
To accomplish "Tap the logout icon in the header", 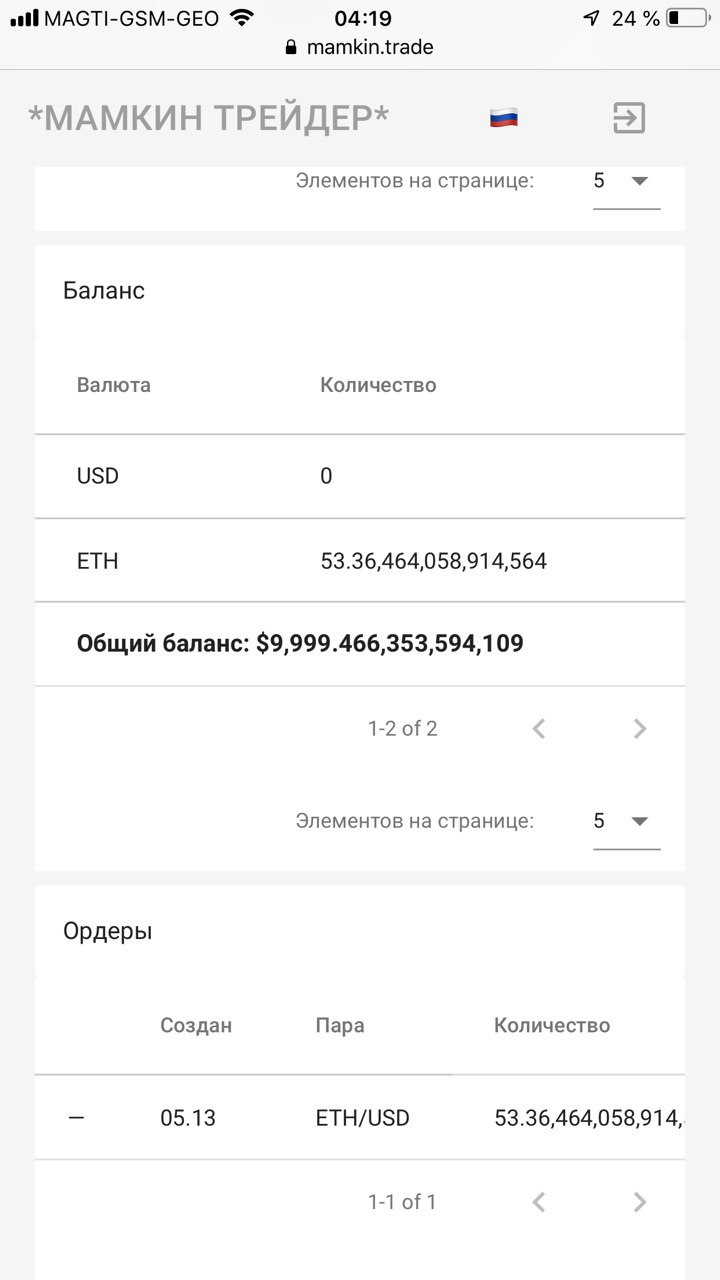I will click(x=629, y=118).
